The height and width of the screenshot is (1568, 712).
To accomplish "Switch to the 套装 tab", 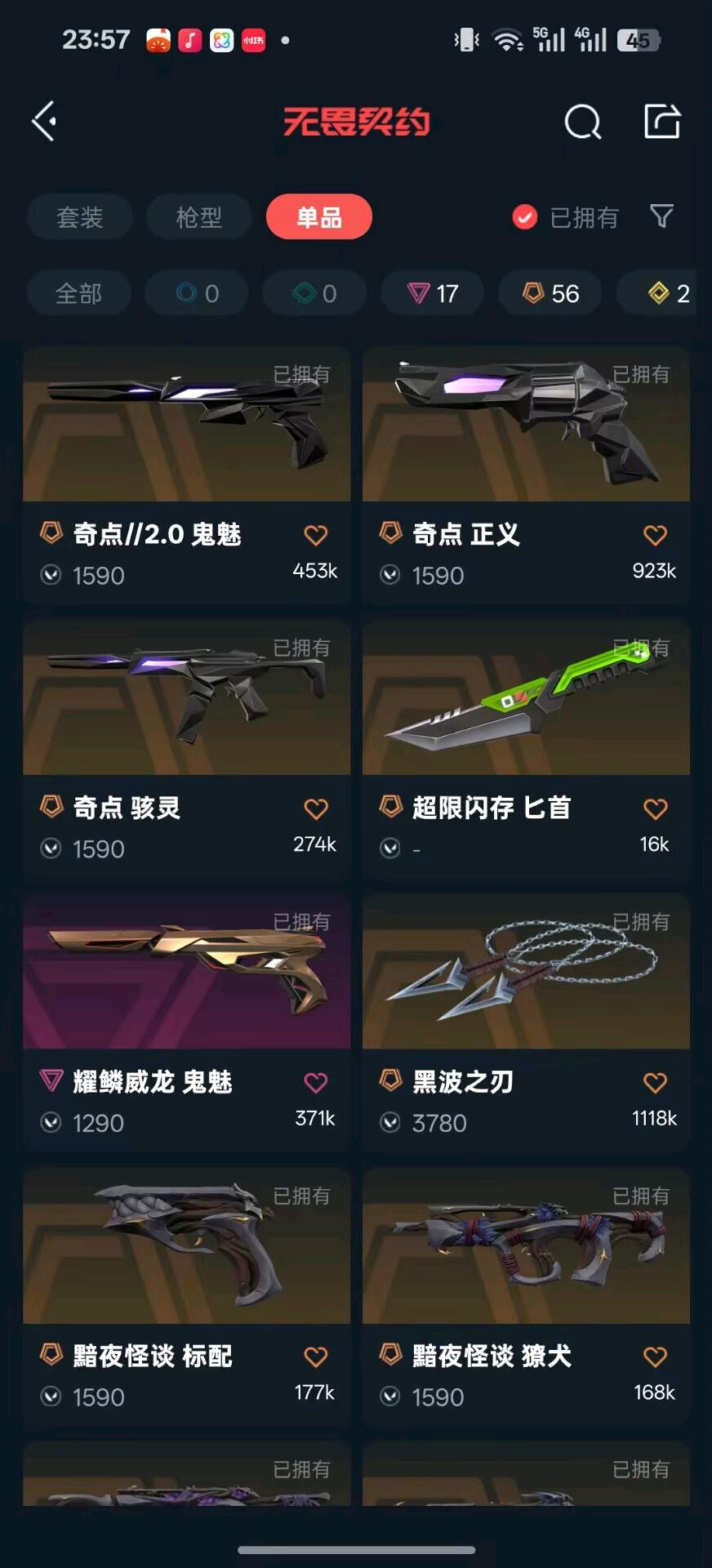I will coord(79,217).
